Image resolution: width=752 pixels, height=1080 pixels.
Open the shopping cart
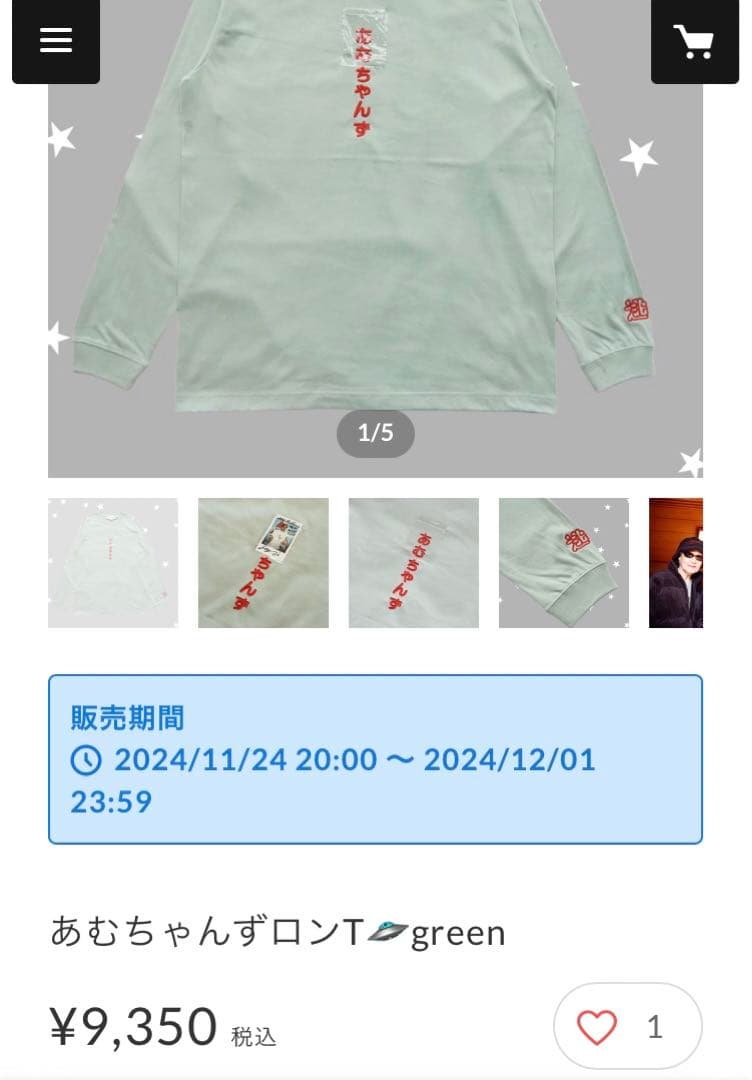[x=694, y=41]
